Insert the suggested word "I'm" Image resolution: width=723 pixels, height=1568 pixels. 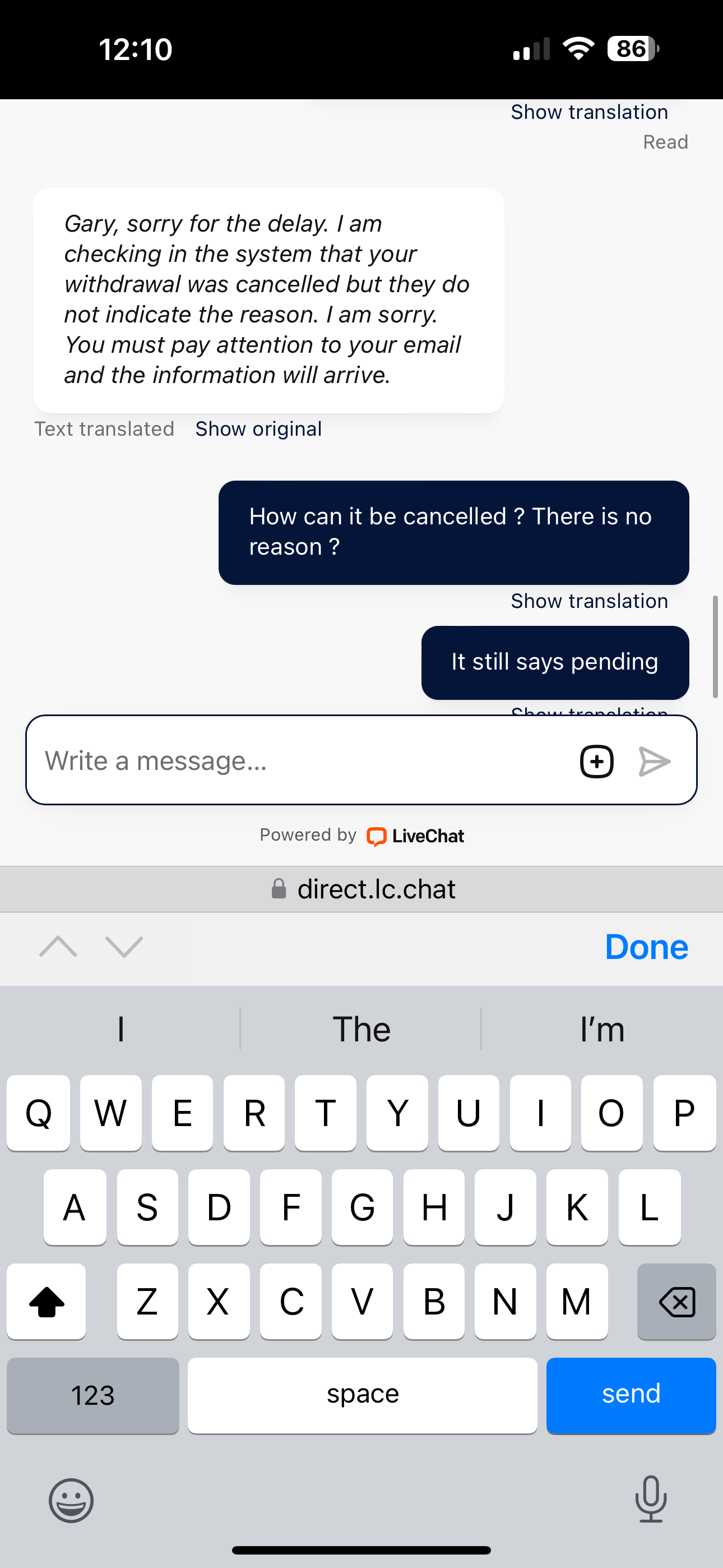[602, 1029]
